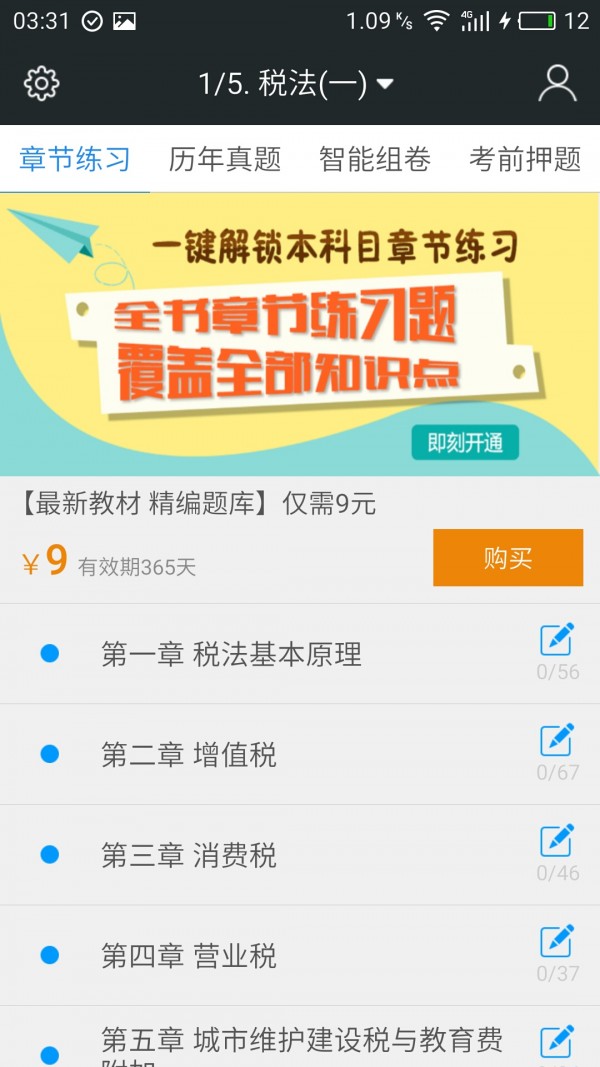This screenshot has height=1067, width=600.
Task: Switch to the 历年真题 tab
Action: 225,159
